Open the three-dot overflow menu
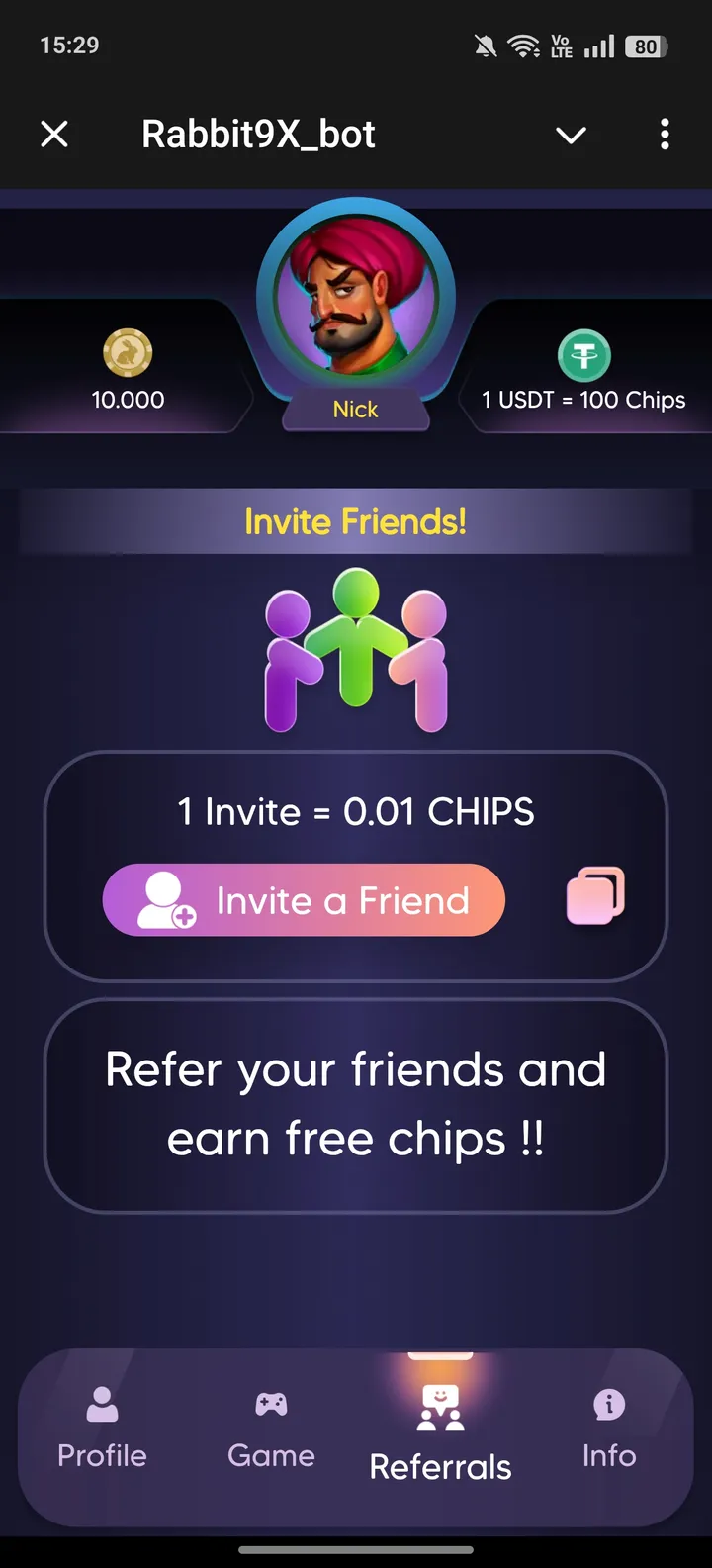The image size is (712, 1568). [x=665, y=134]
